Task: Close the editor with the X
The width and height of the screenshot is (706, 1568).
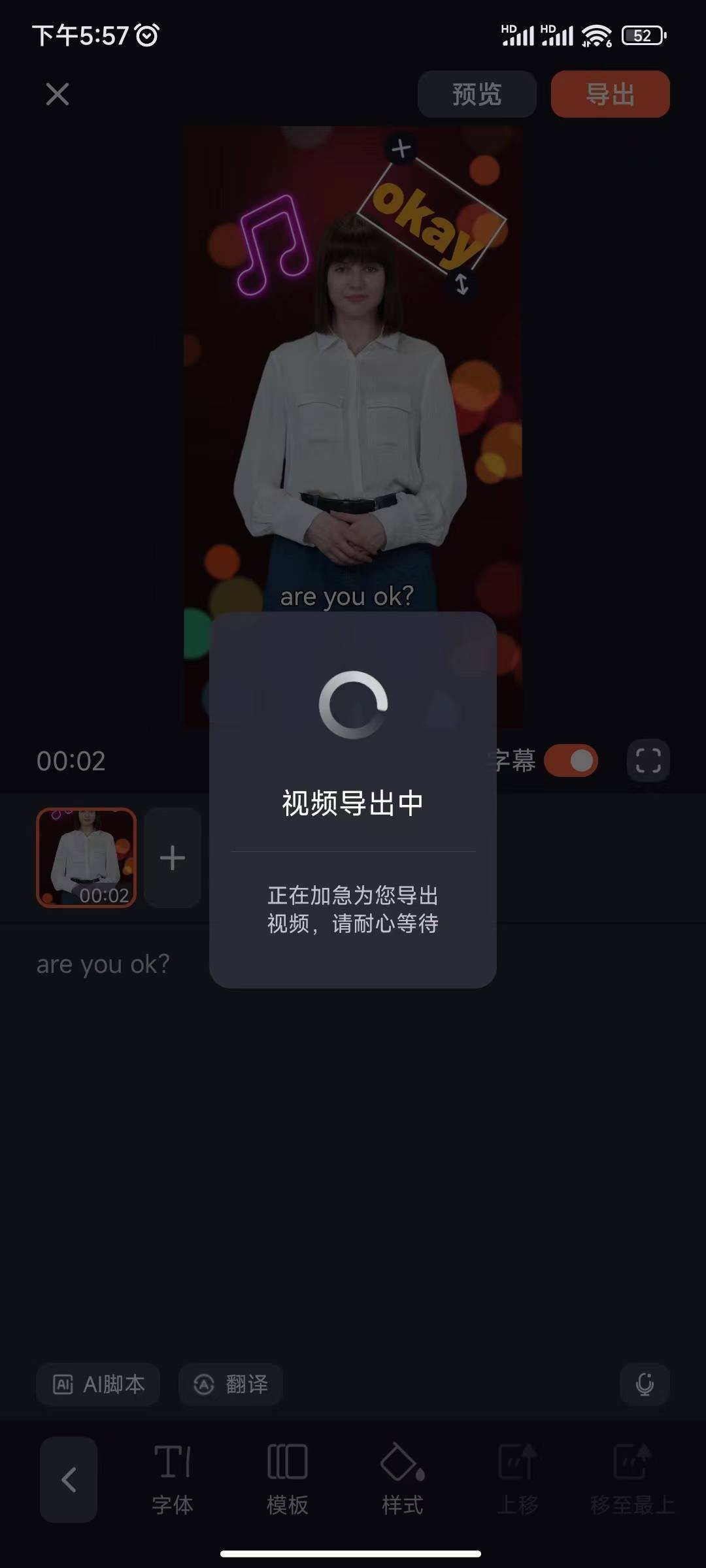Action: point(58,94)
